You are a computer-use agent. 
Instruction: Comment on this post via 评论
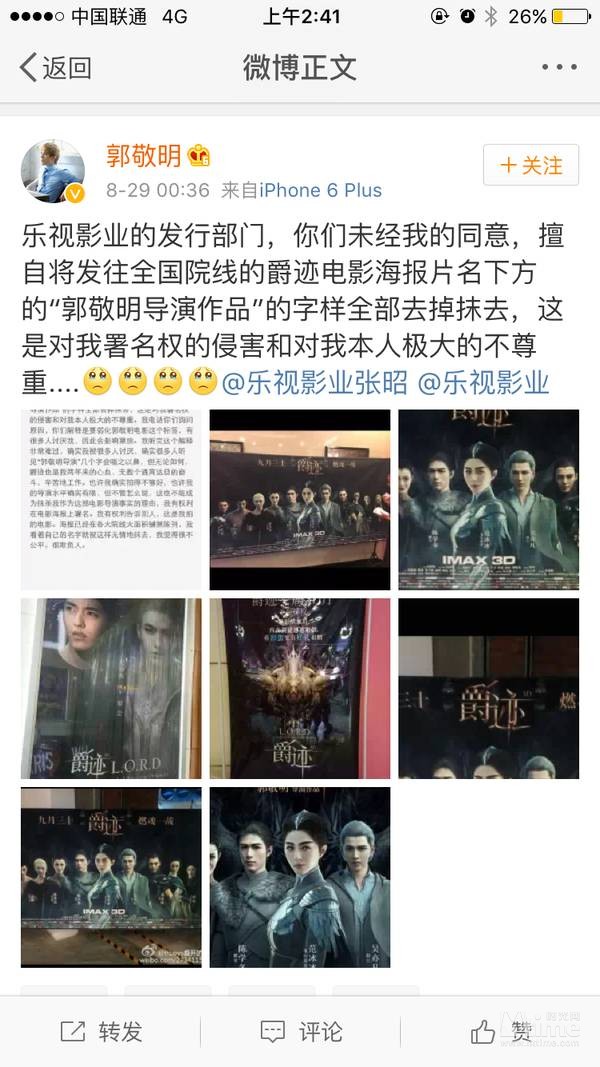pyautogui.click(x=300, y=1031)
